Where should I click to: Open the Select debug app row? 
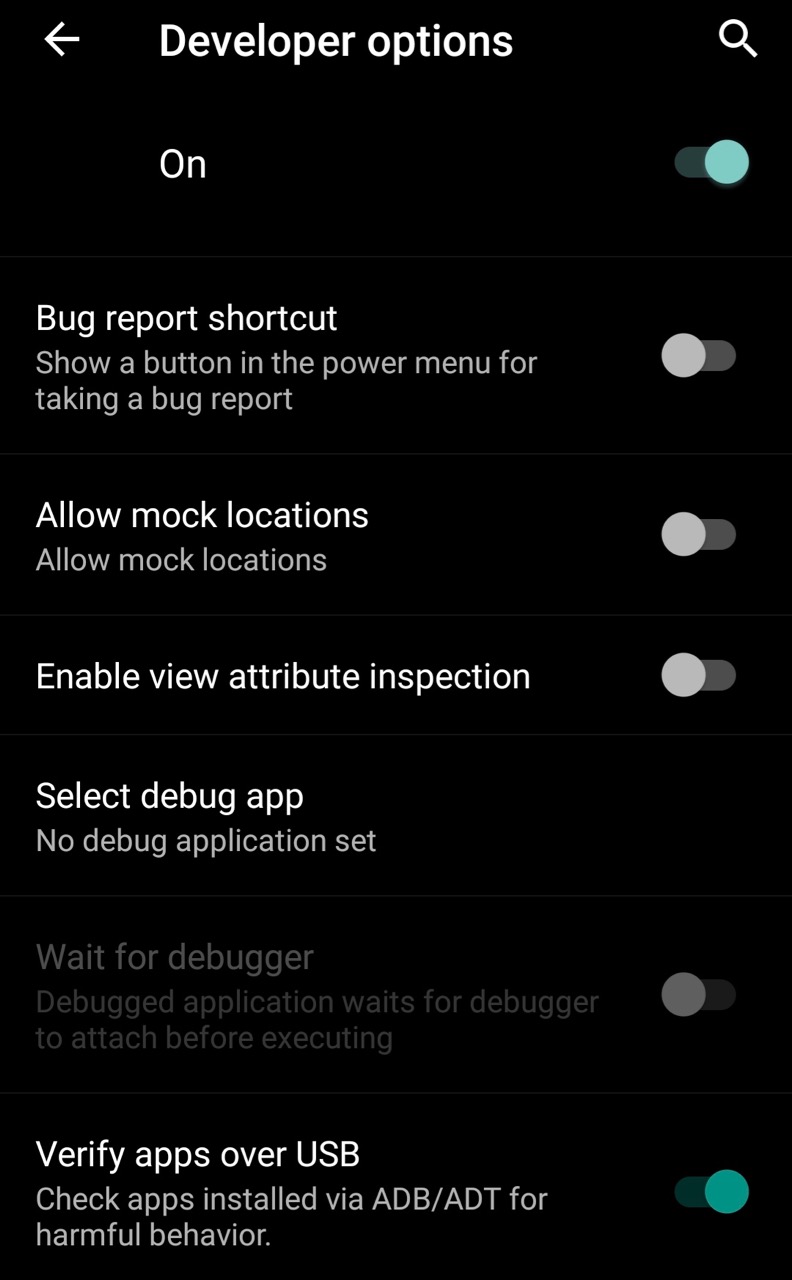(x=396, y=816)
